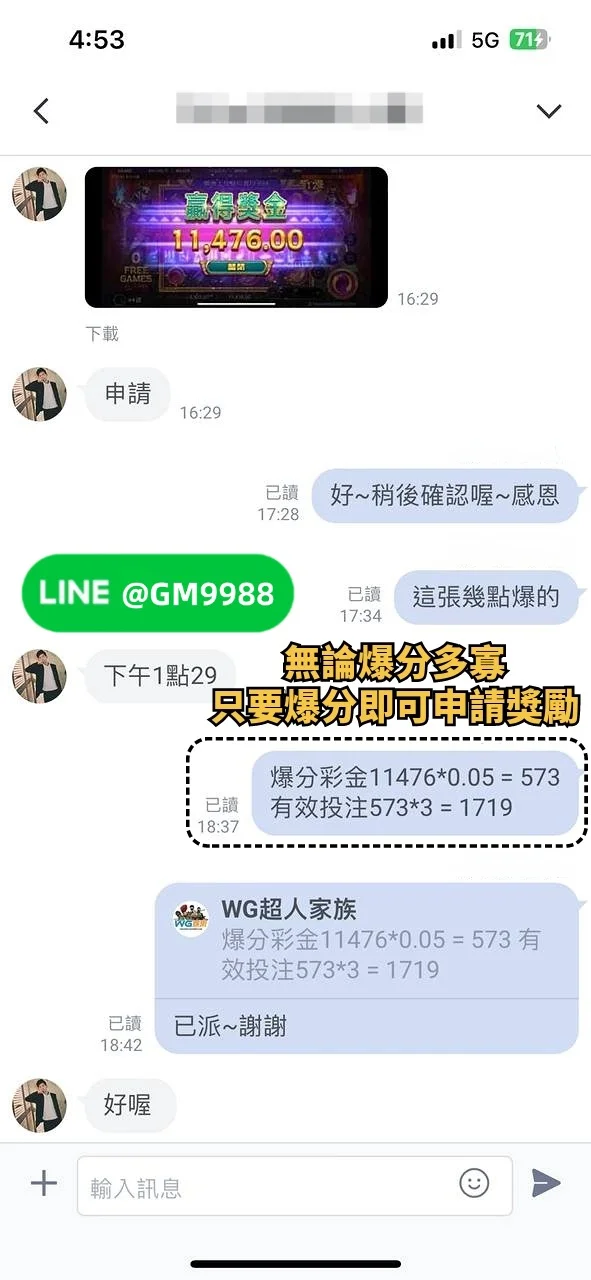This screenshot has height=1280, width=591.
Task: Tap 下載 to download the image
Action: click(x=102, y=333)
